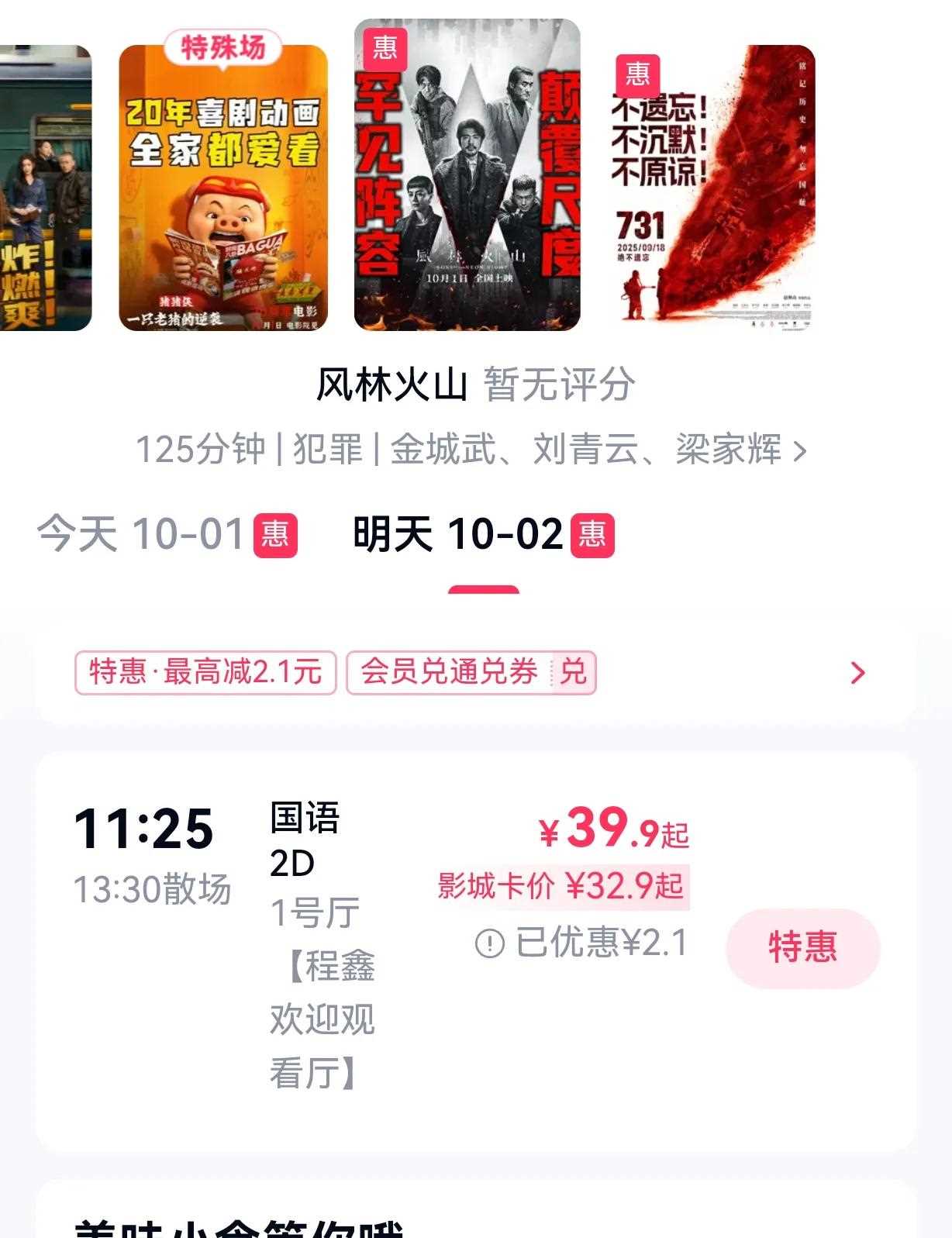Expand promotions with the red chevron arrow

(857, 672)
